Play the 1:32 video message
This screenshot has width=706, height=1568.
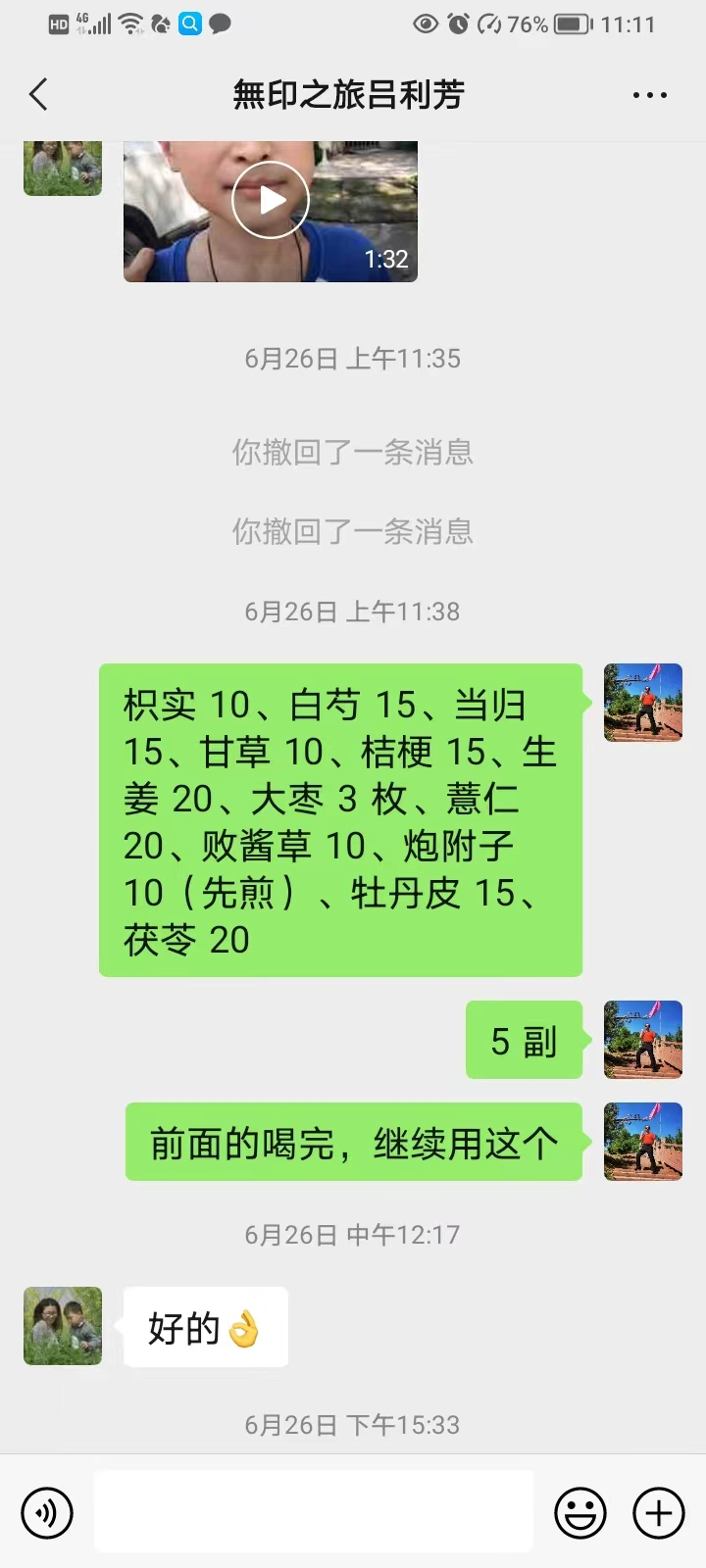(x=271, y=201)
